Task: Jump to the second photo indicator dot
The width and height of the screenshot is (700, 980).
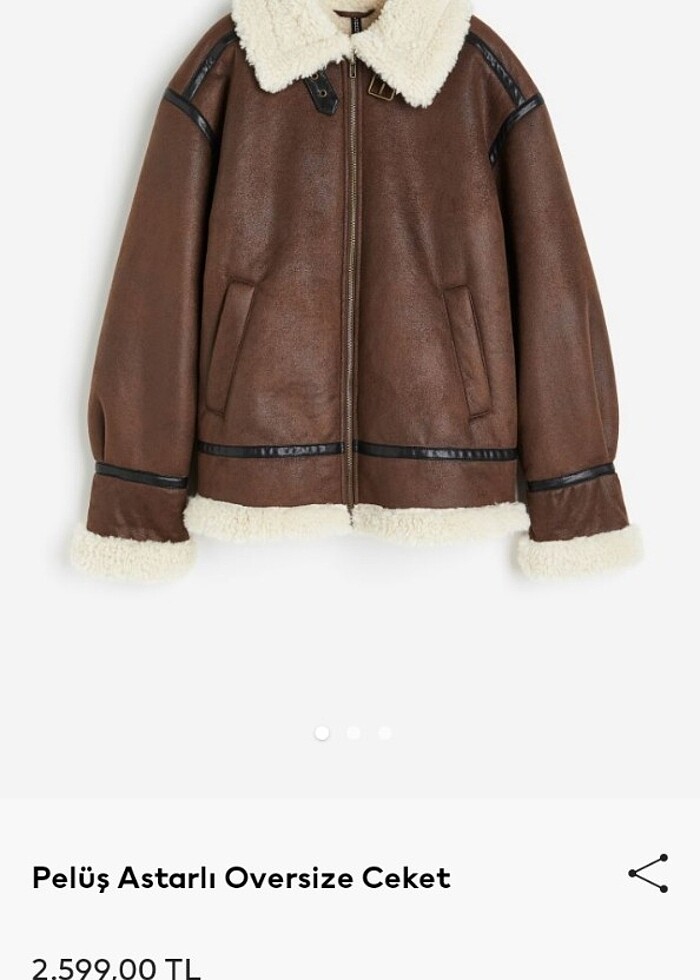Action: pyautogui.click(x=353, y=733)
